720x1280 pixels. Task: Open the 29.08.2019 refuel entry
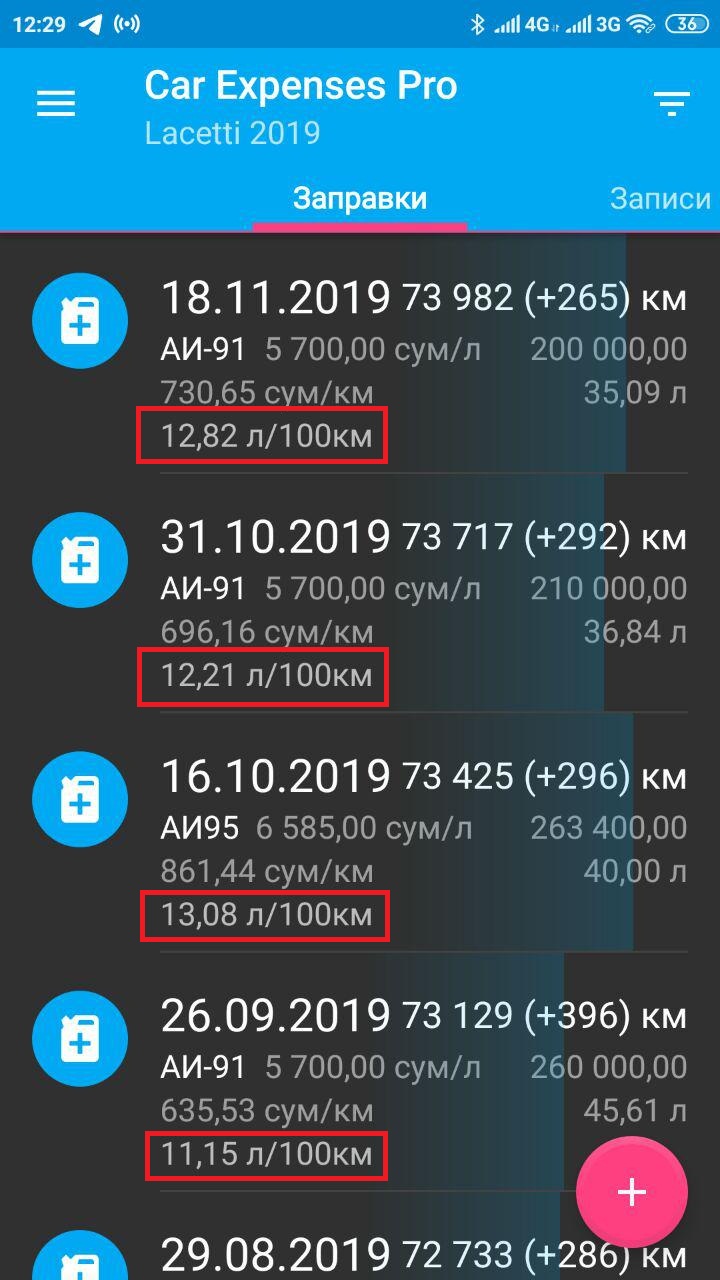tap(400, 1254)
